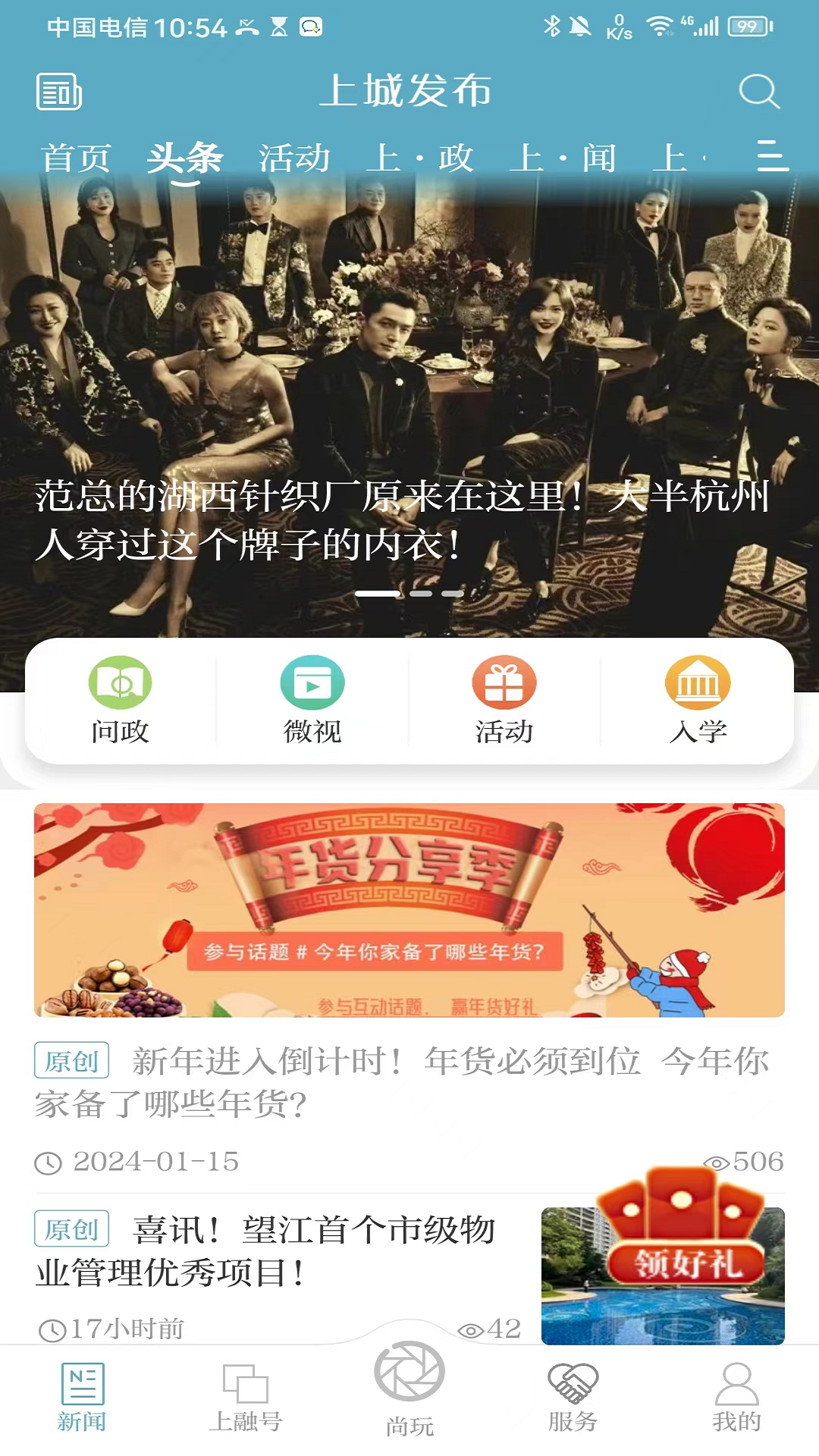Open the search function
This screenshot has height=1456, width=819.
coord(758,93)
